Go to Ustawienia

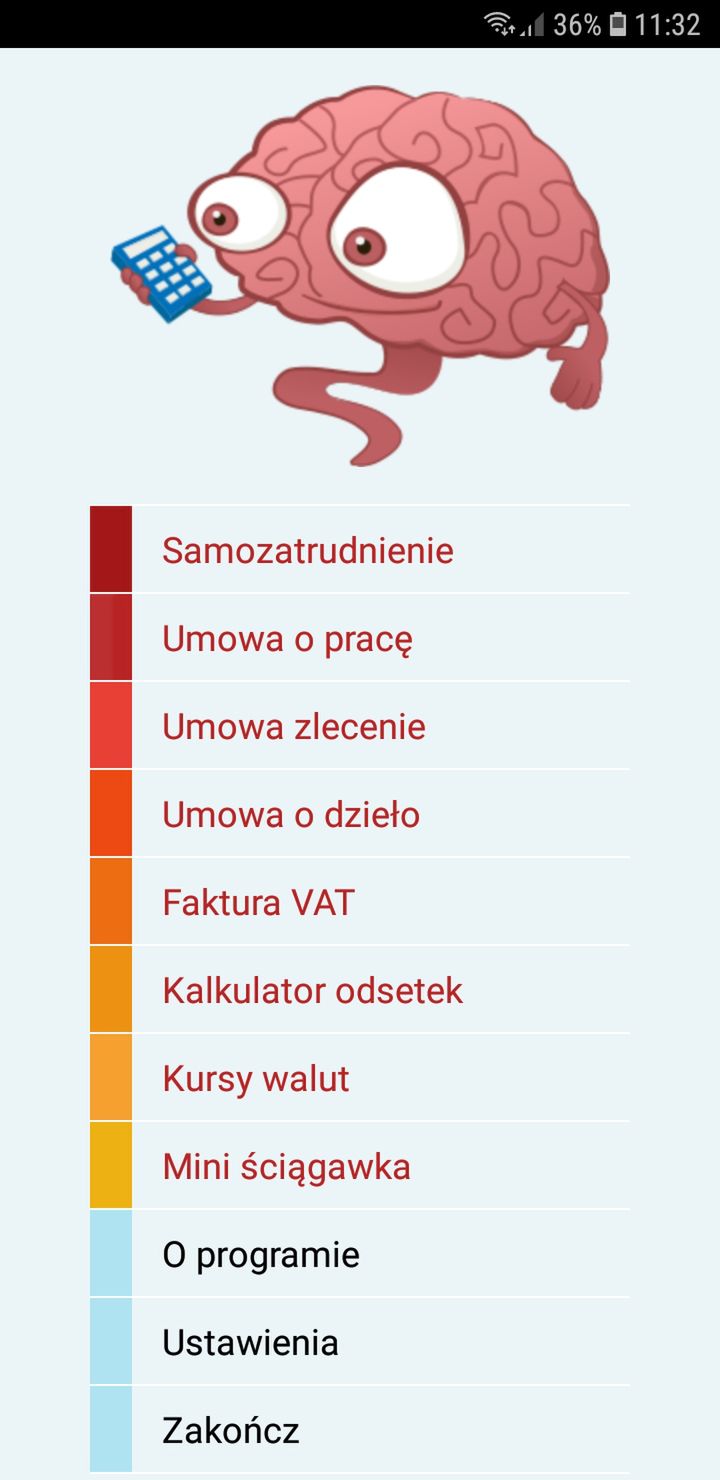[360, 1341]
